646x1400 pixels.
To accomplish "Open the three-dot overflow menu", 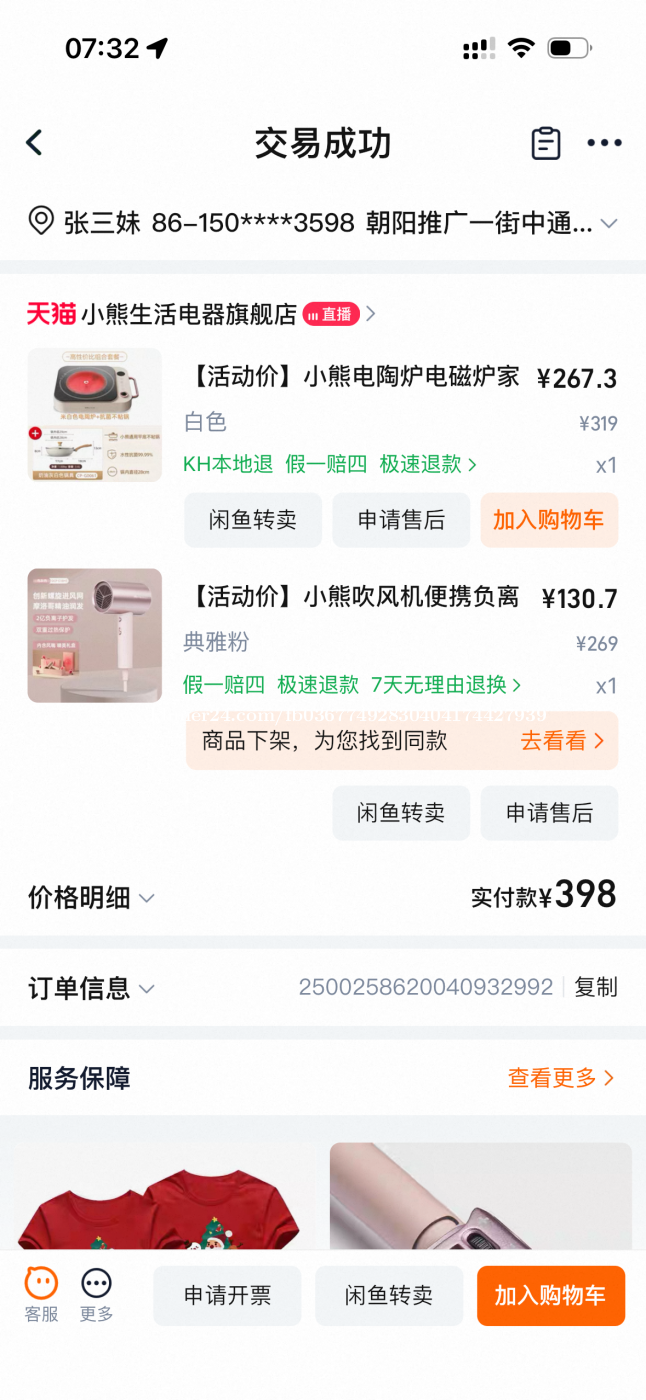I will pos(604,143).
